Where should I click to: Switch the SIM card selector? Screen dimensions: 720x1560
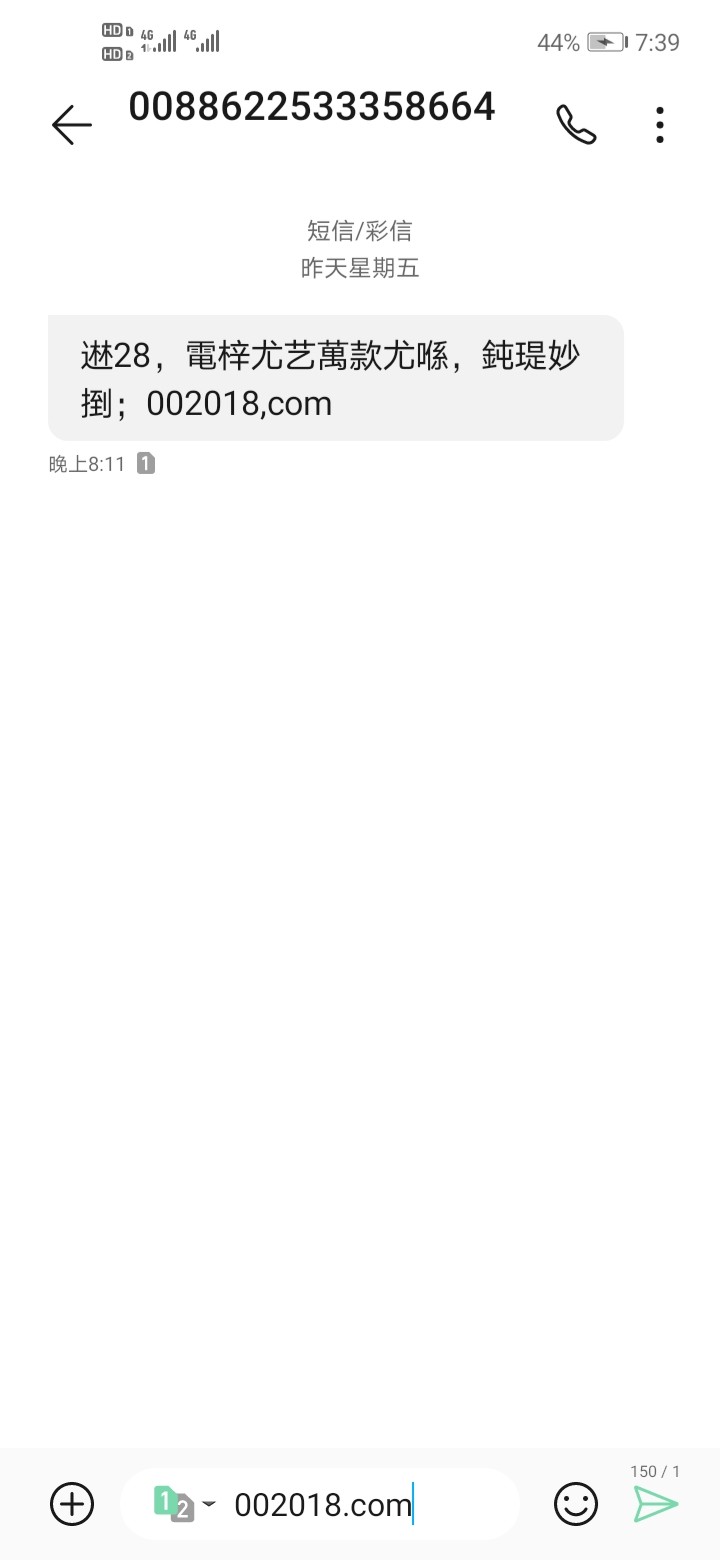click(183, 1504)
